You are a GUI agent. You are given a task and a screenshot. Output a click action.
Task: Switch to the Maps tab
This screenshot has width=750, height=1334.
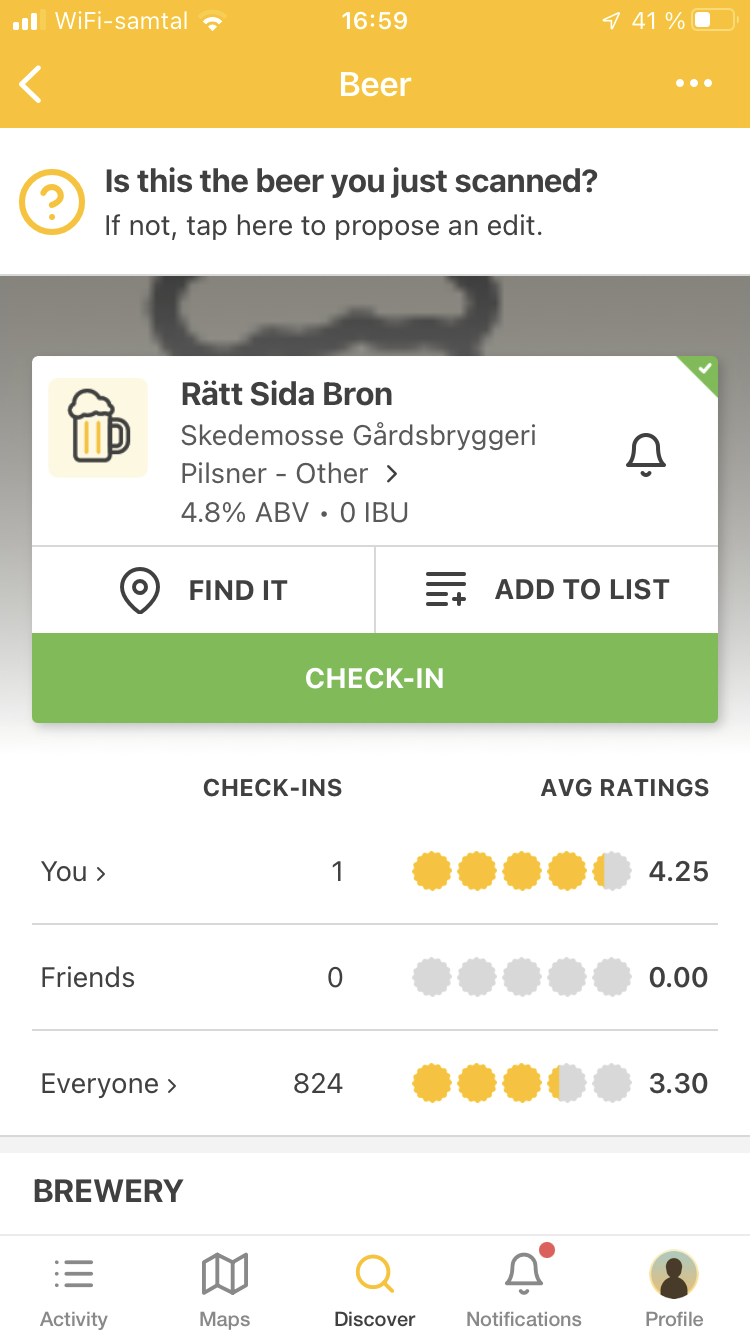click(225, 1290)
